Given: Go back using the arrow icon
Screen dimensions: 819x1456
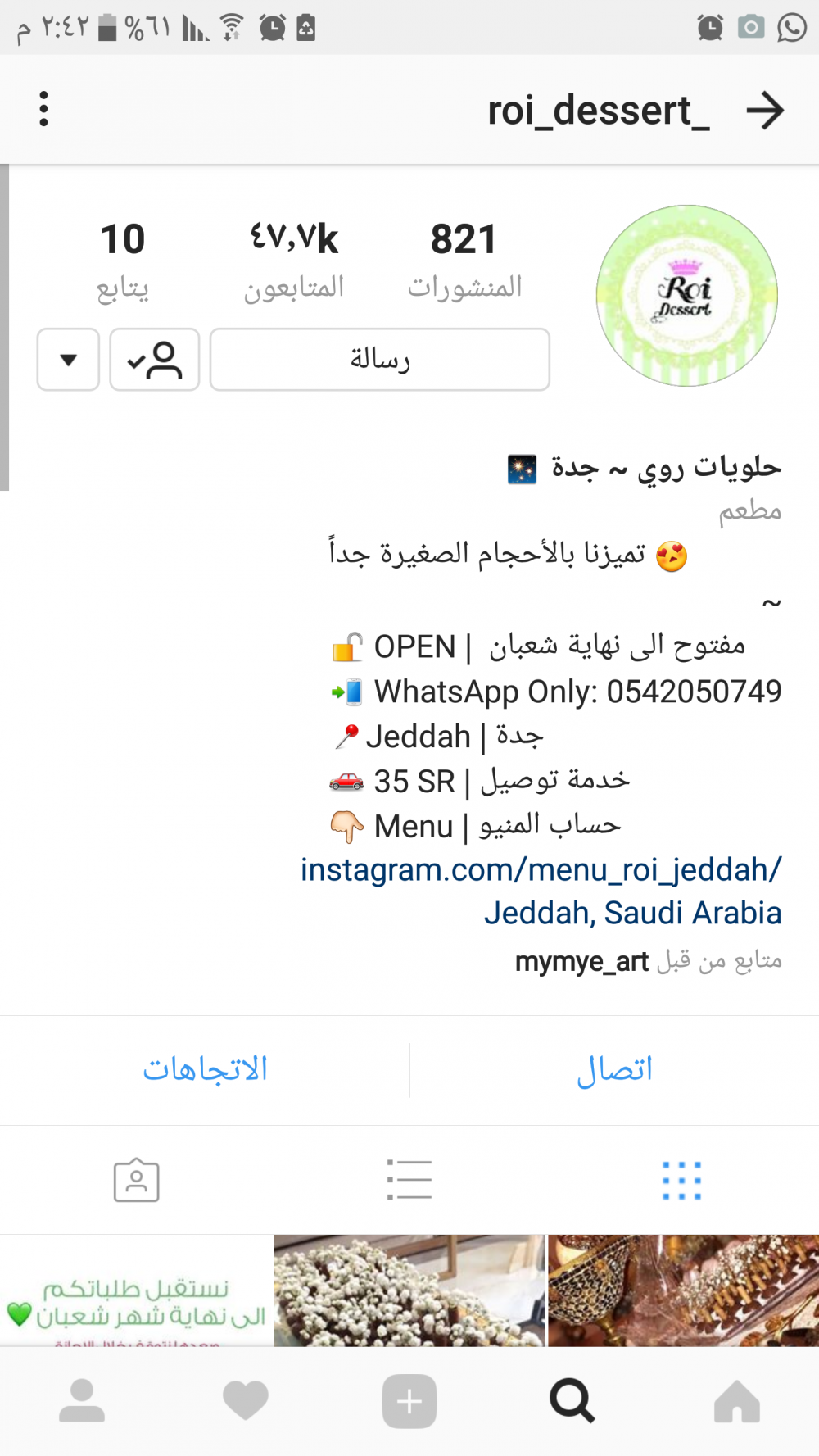Looking at the screenshot, I should (766, 111).
